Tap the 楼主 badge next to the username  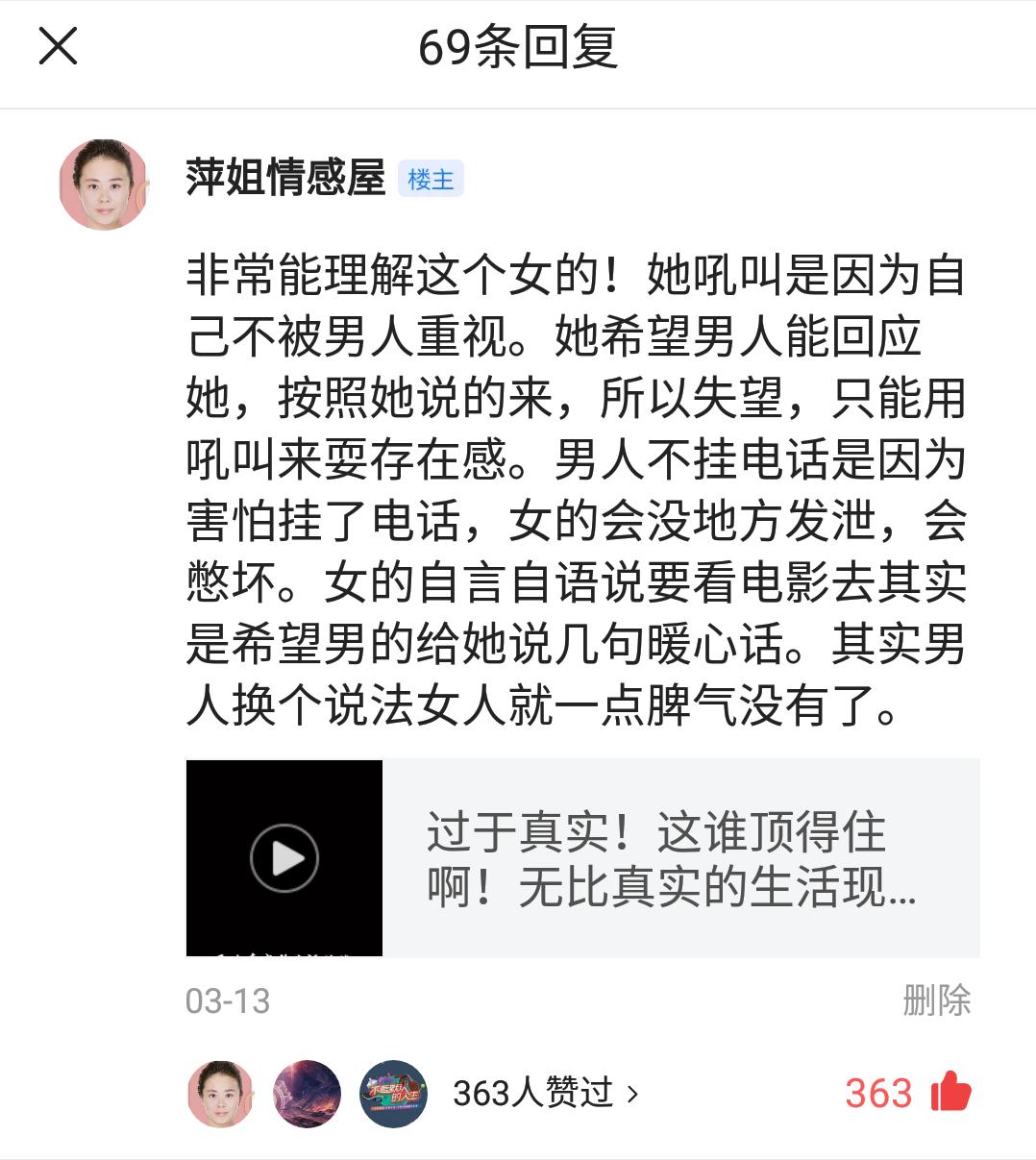432,181
